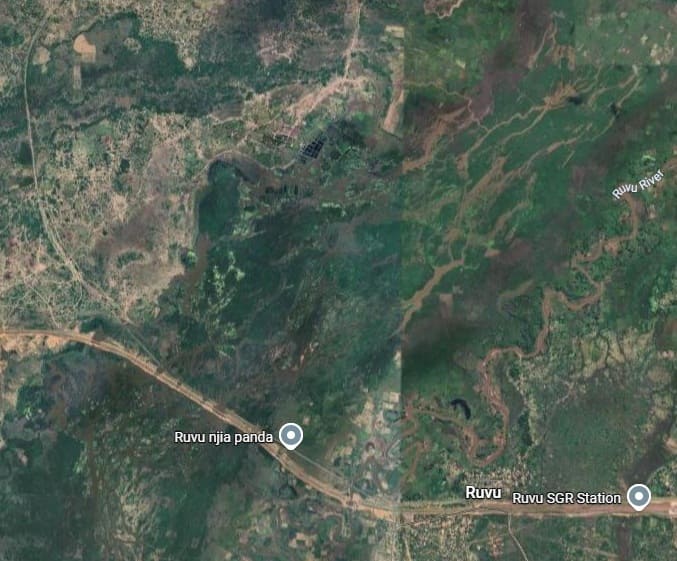Open the Ruvu njia panda place marker
The image size is (677, 561).
(x=290, y=436)
